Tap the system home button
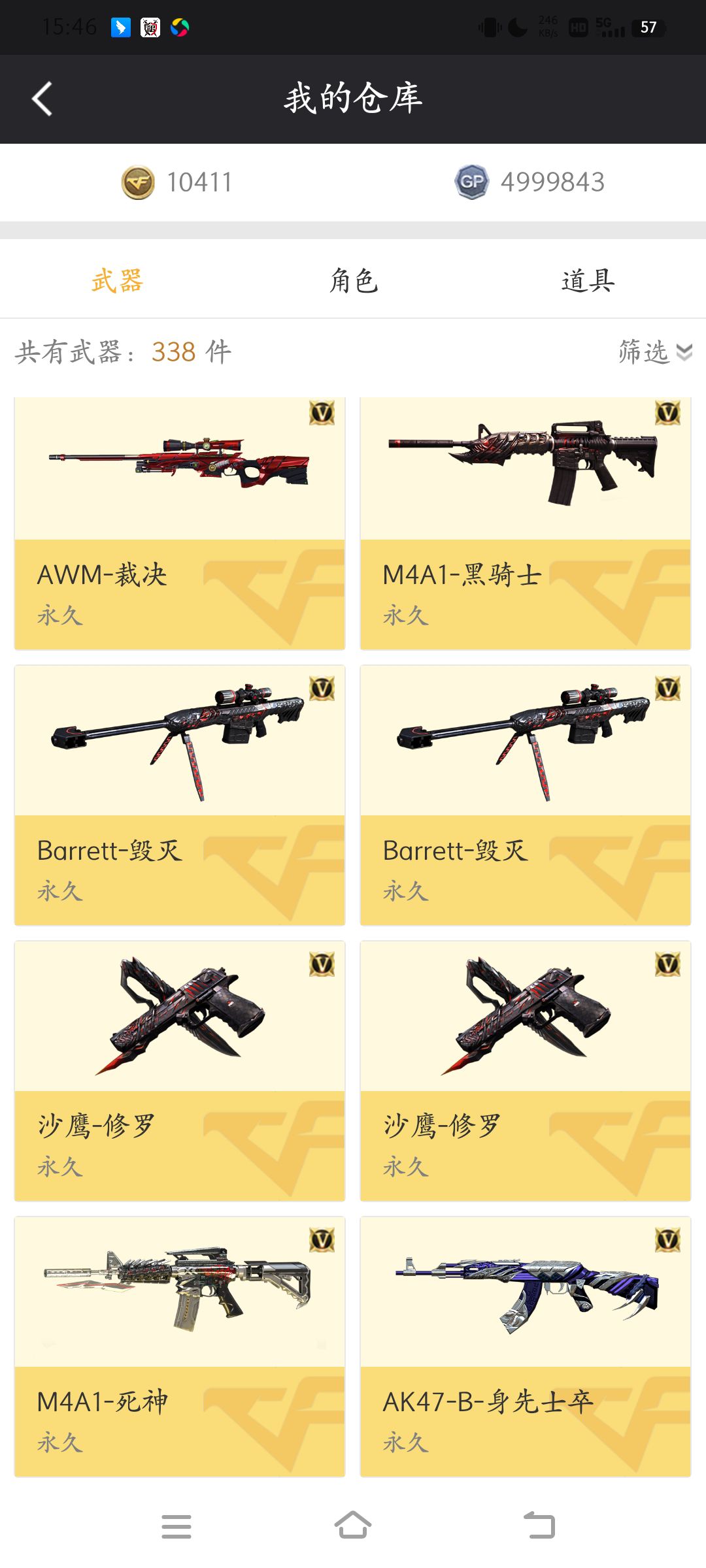The image size is (706, 1568). [x=353, y=1526]
